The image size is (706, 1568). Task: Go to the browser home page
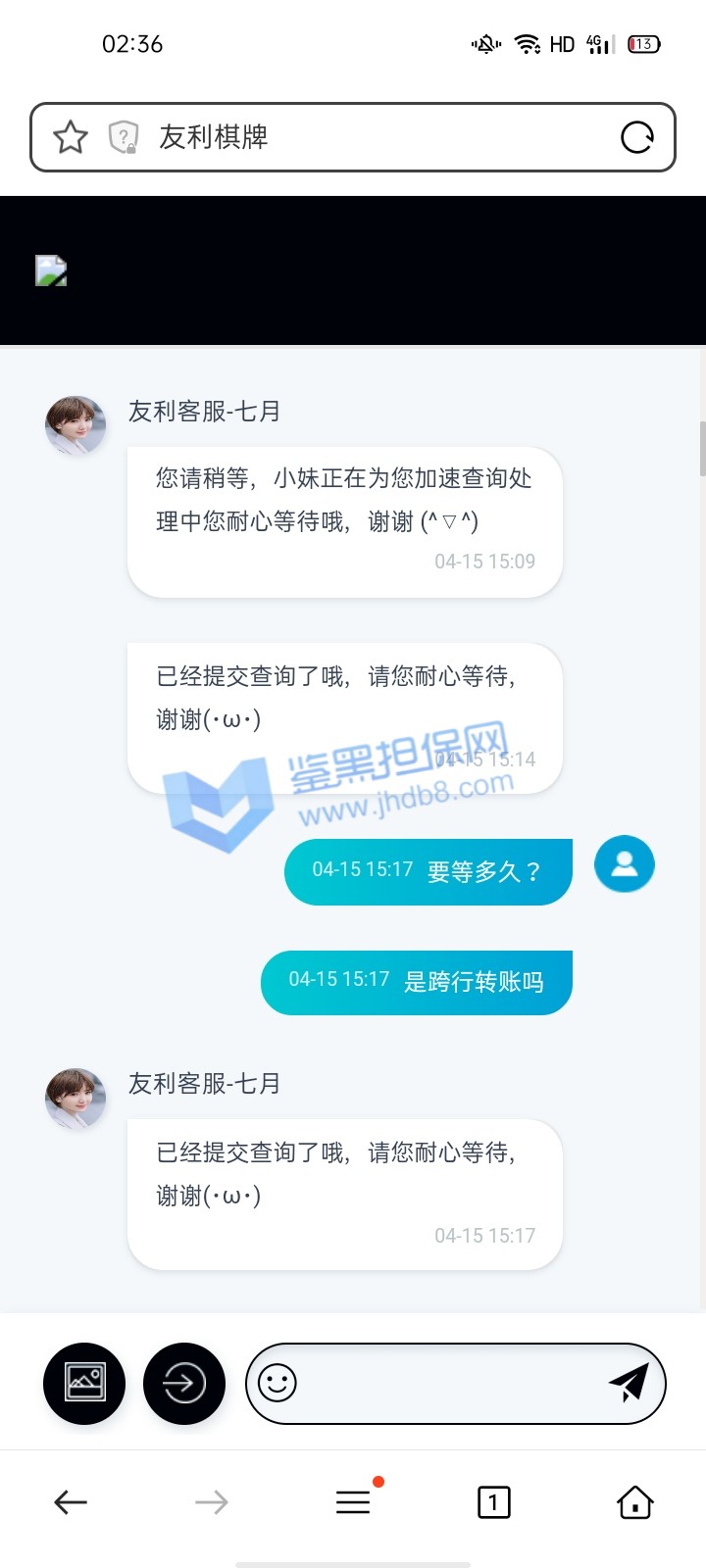[x=634, y=1501]
